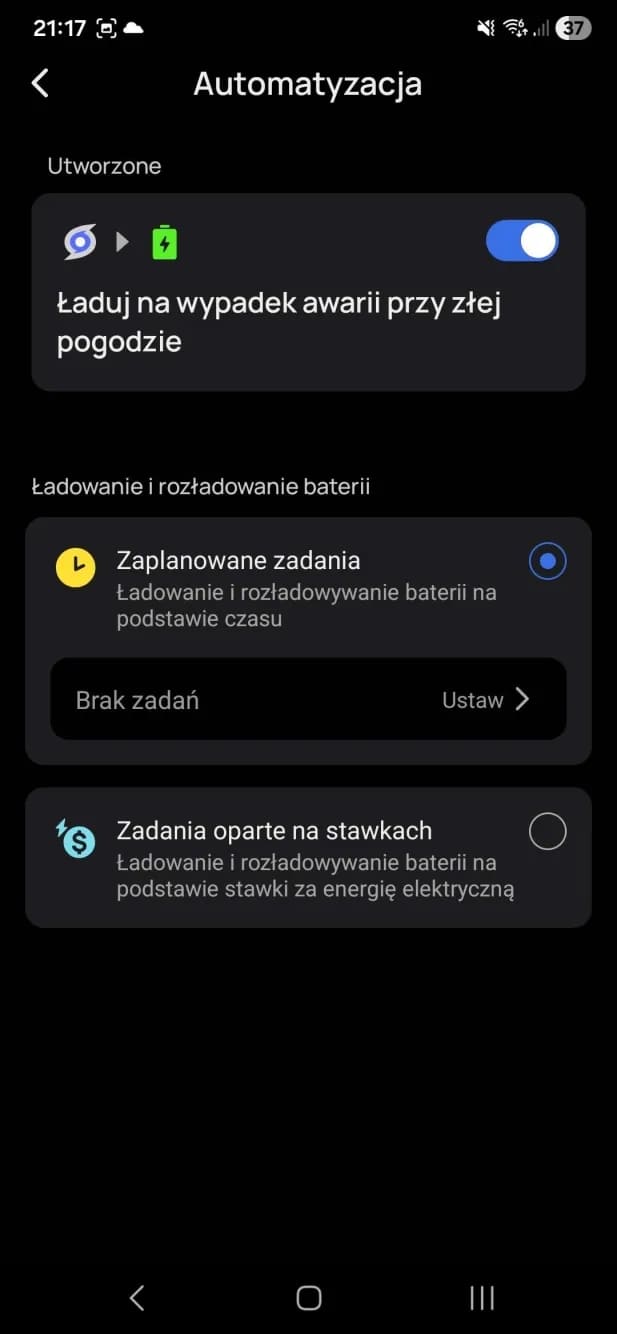The width and height of the screenshot is (617, 1334).
Task: Choose the Zadania oparte na stawkach option
Action: (547, 832)
